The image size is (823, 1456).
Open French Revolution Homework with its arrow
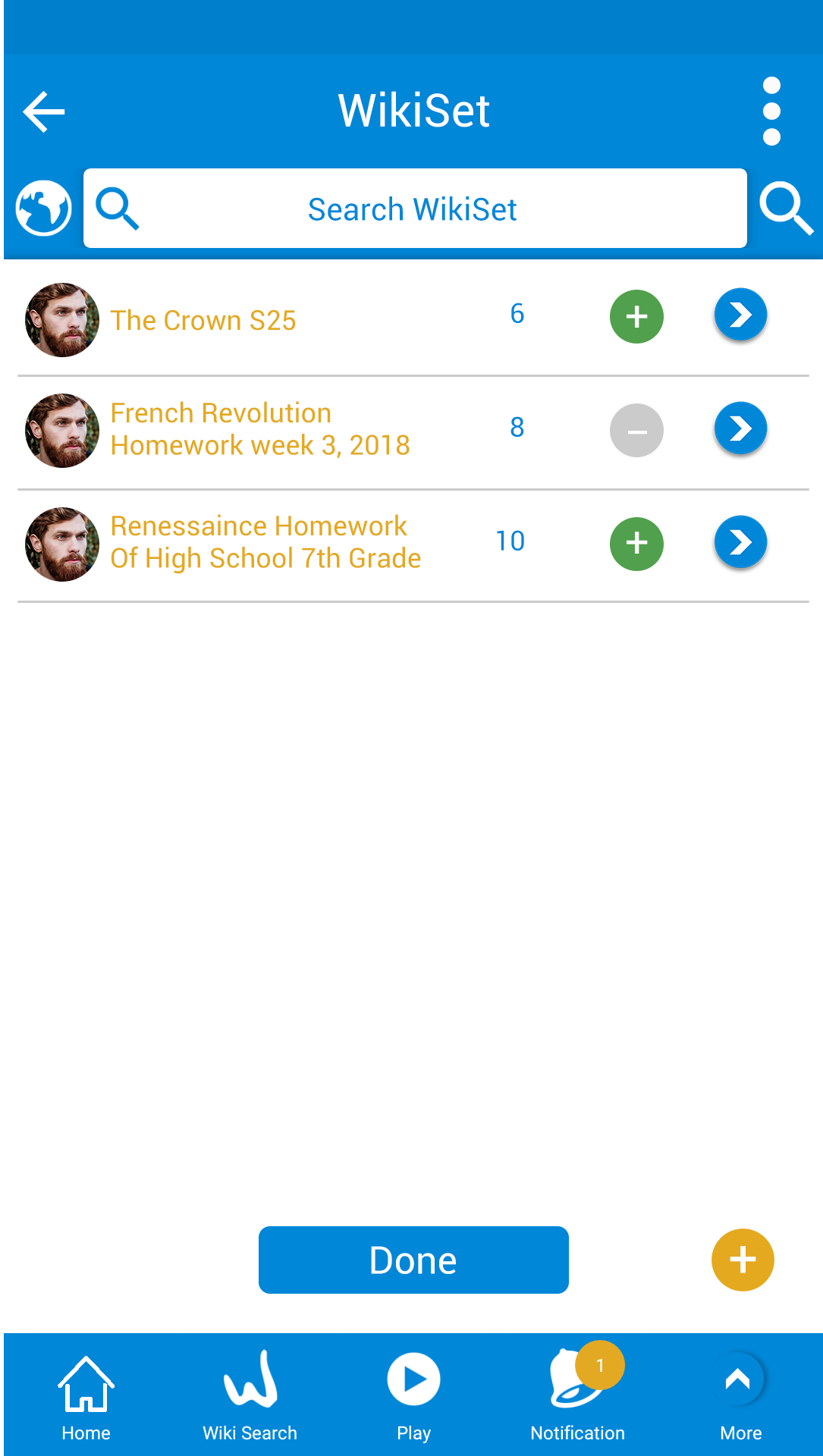coord(740,428)
